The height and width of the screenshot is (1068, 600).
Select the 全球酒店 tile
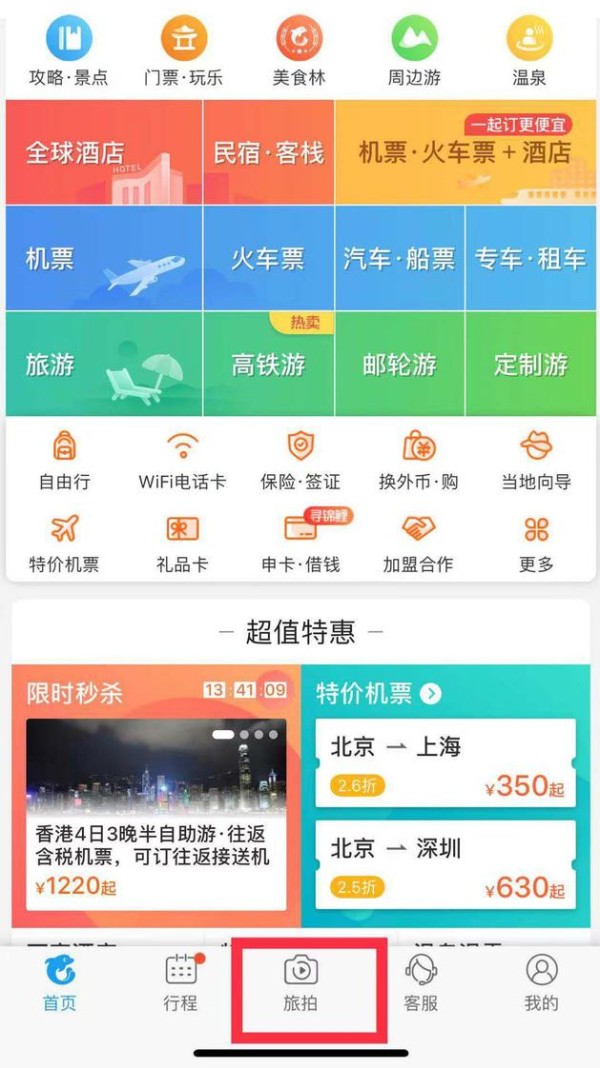[x=104, y=153]
